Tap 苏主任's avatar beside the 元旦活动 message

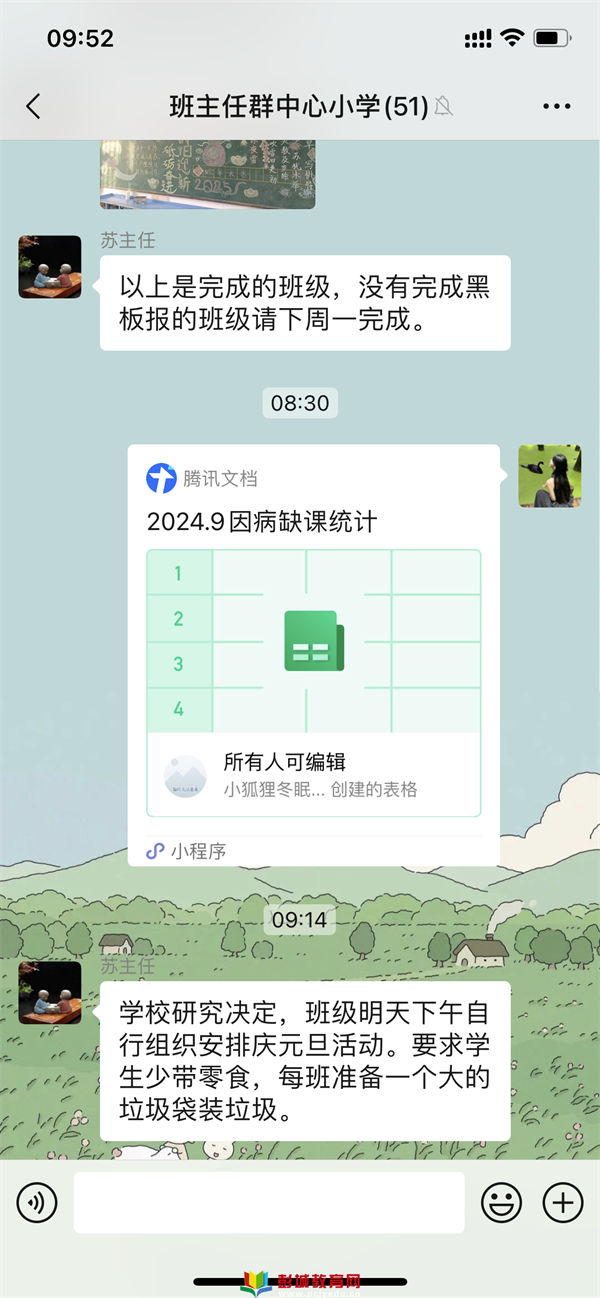click(x=50, y=993)
